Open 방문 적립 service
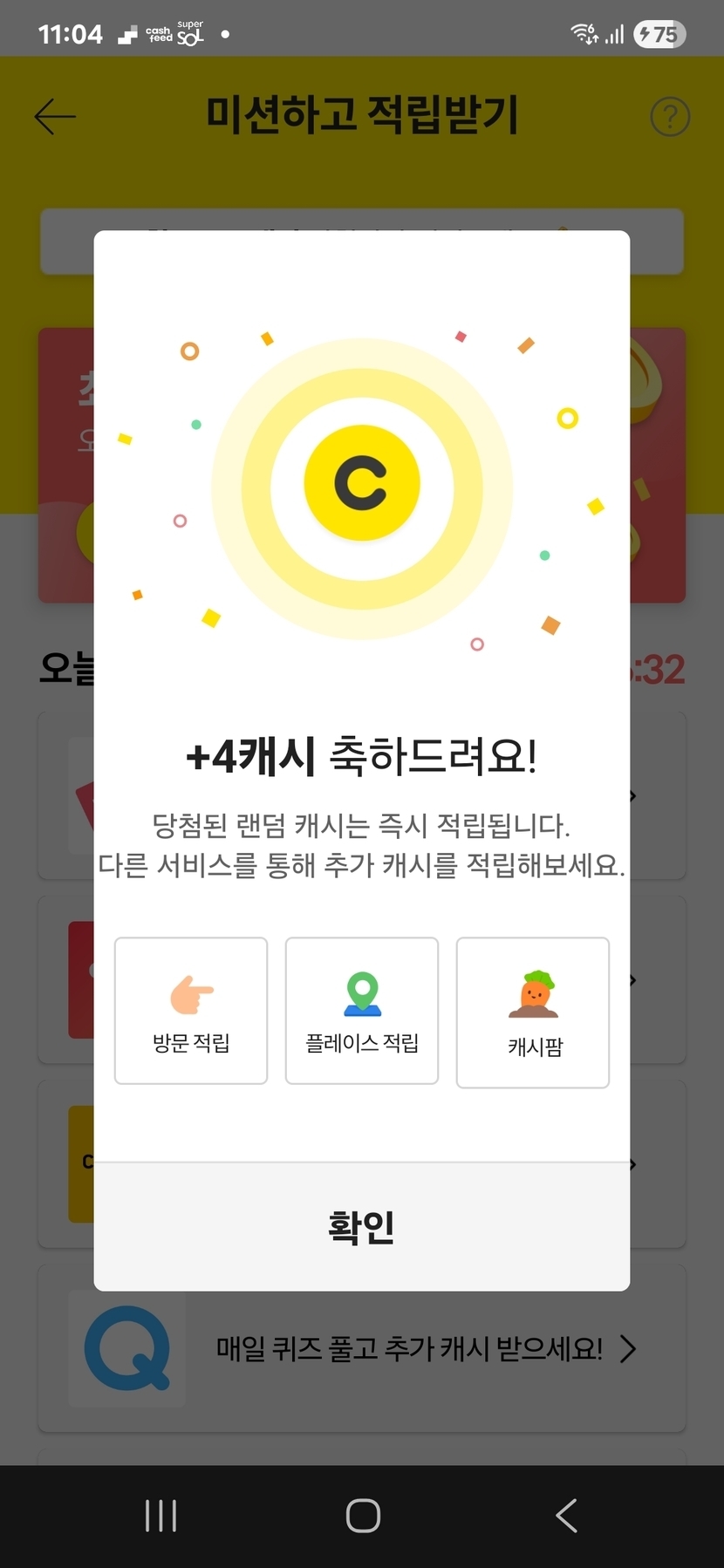Screen dimensions: 724x1568 (191, 1011)
